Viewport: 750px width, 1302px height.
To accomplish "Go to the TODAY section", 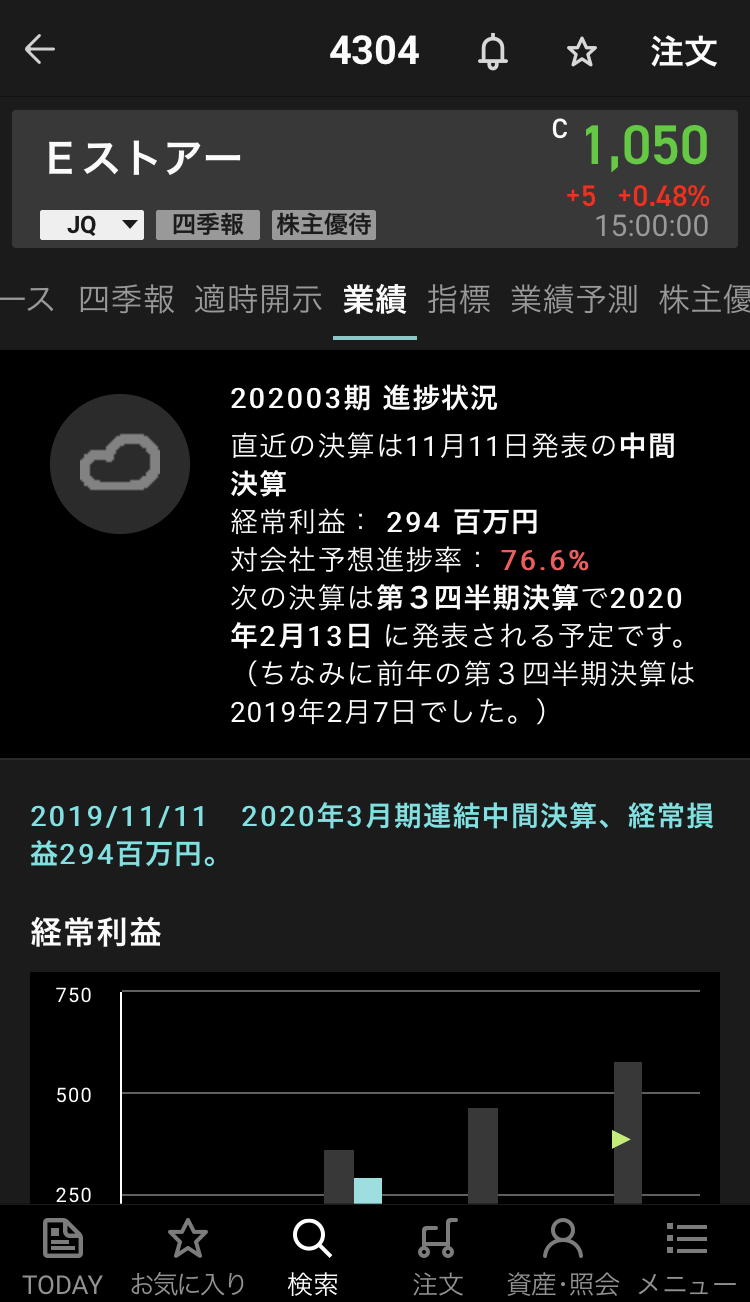I will tap(63, 1256).
